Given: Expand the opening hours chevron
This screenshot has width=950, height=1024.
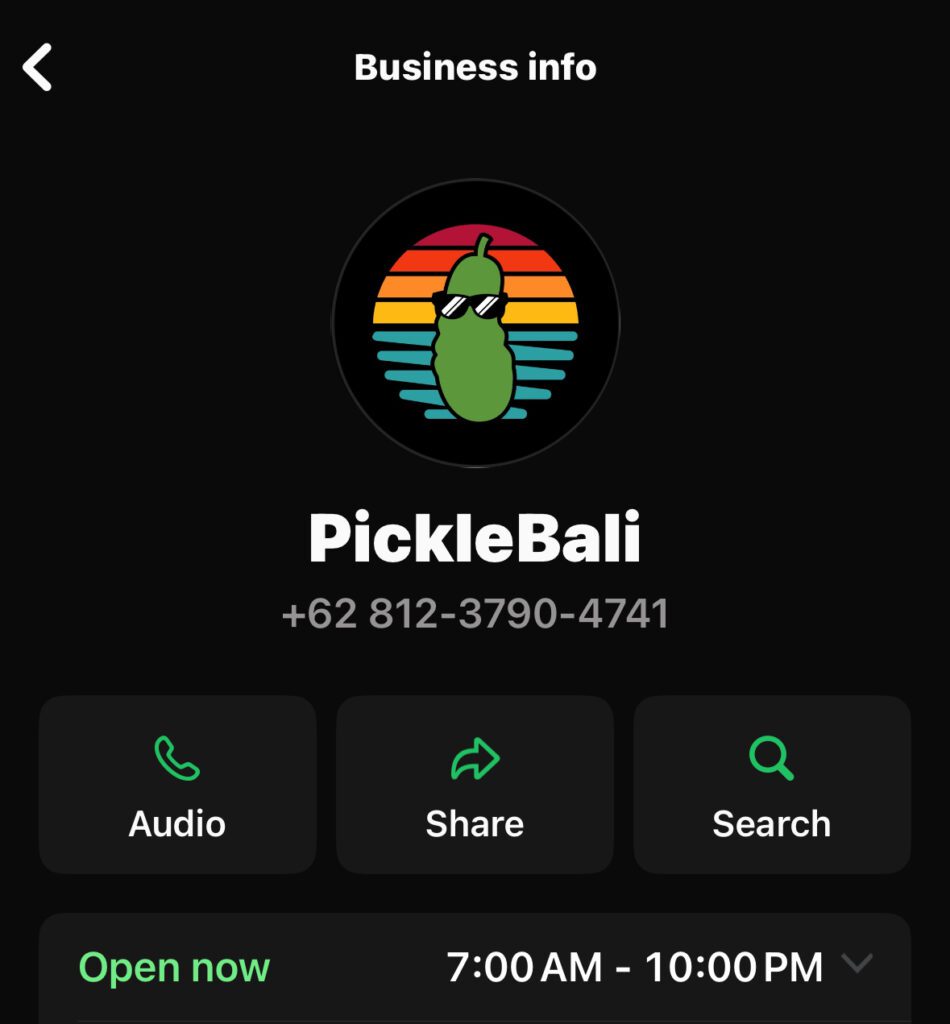Looking at the screenshot, I should pos(857,964).
